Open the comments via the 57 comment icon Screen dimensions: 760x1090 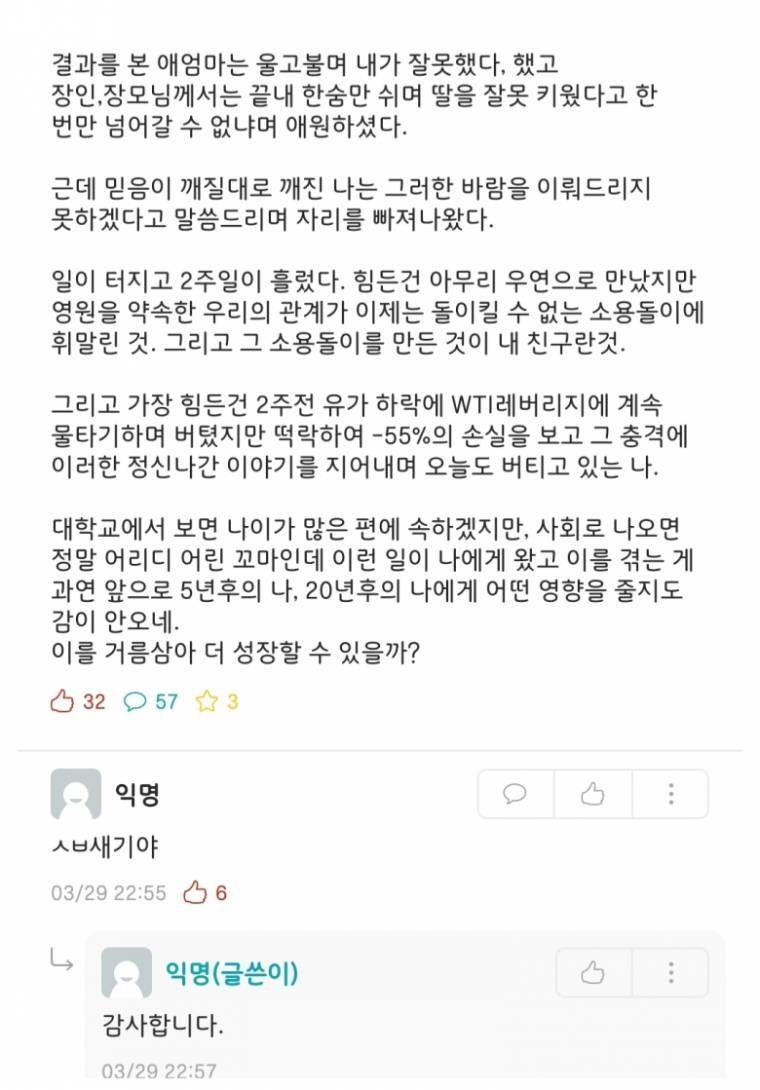click(136, 701)
